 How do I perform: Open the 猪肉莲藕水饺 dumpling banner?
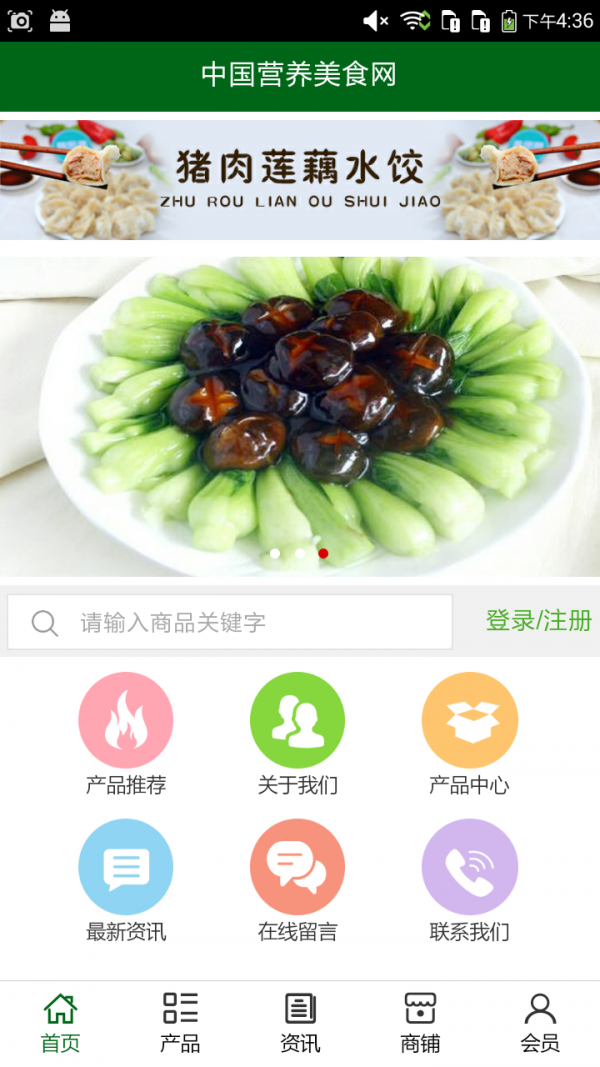click(300, 180)
